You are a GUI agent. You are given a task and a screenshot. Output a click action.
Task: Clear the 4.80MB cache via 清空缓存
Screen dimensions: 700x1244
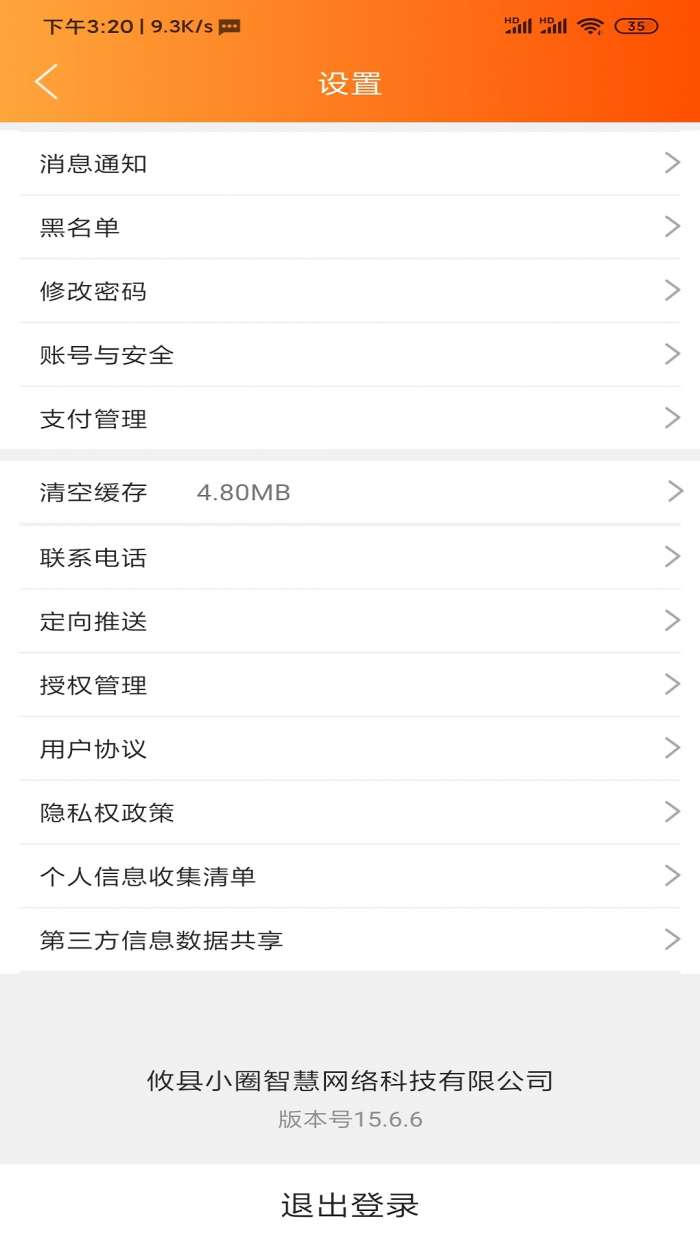350,492
